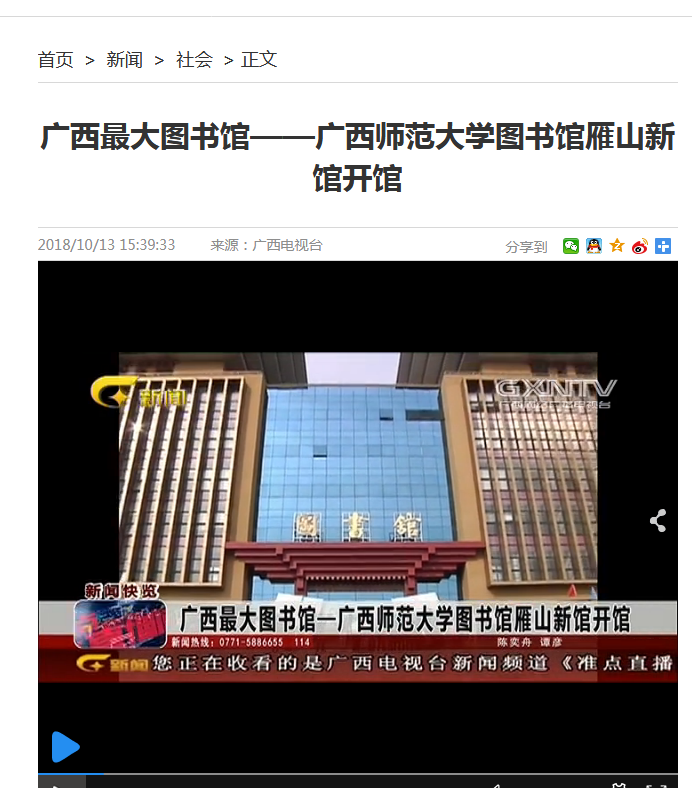
Task: Open the 社会 breadcrumb link
Action: click(x=194, y=60)
